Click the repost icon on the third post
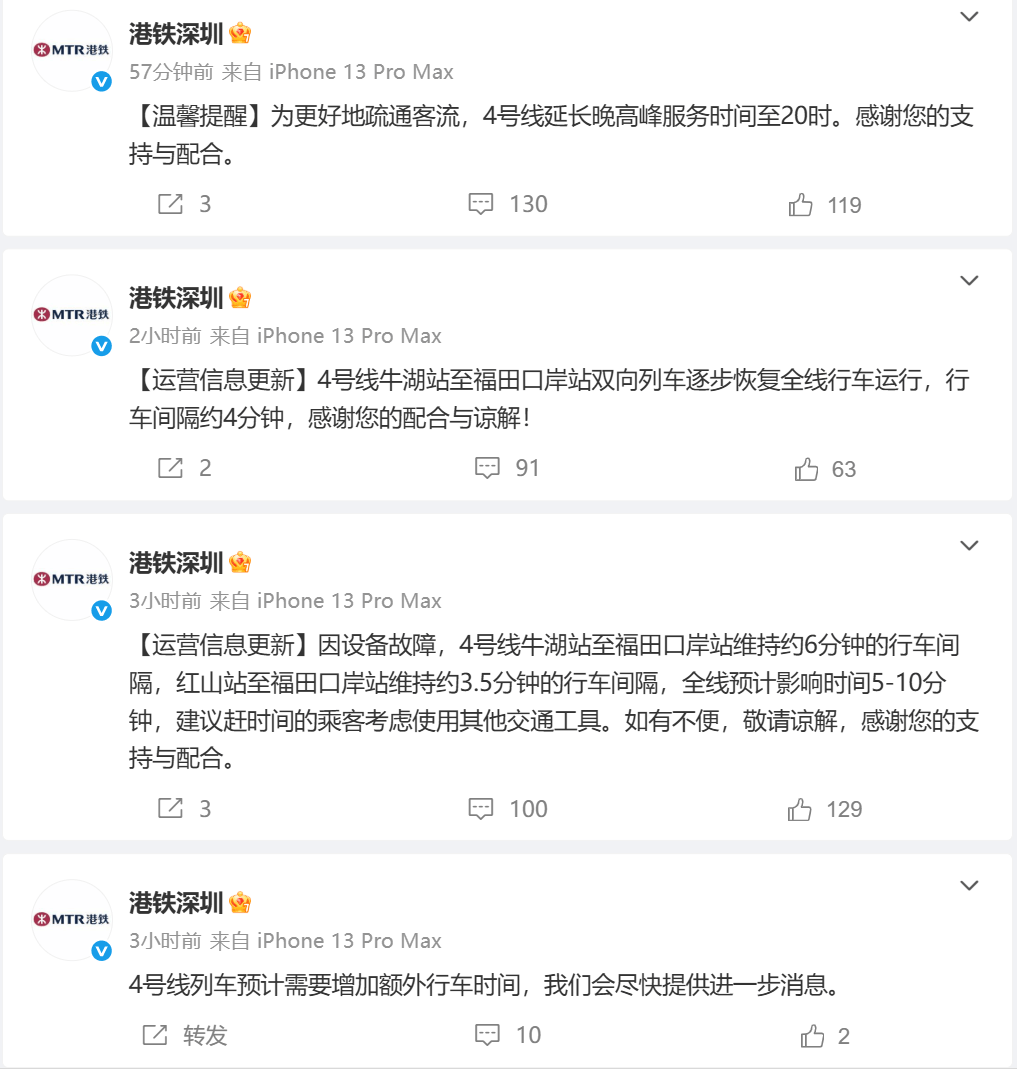1017x1069 pixels. tap(170, 808)
